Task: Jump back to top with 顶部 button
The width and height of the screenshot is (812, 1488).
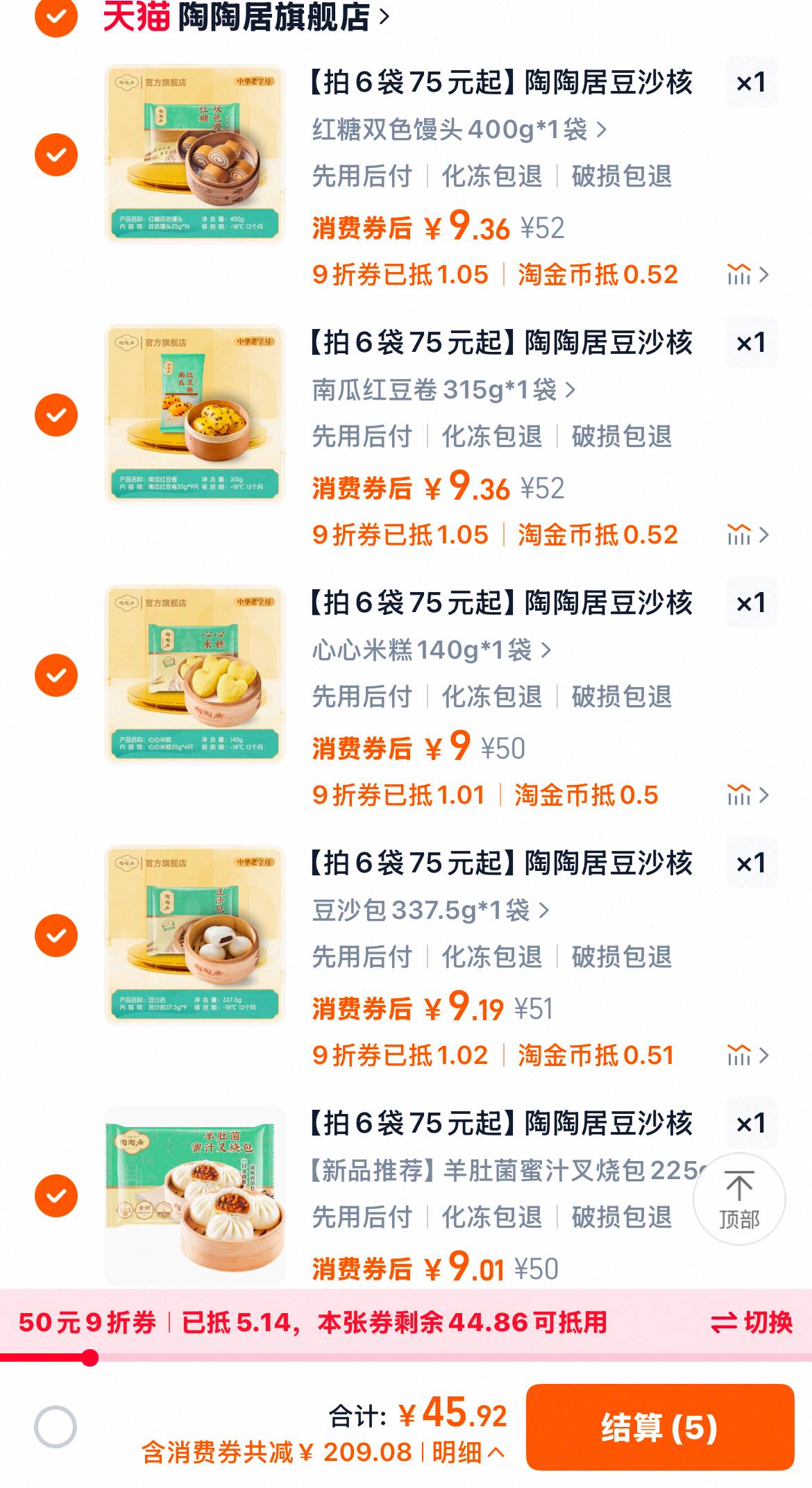Action: [739, 1199]
